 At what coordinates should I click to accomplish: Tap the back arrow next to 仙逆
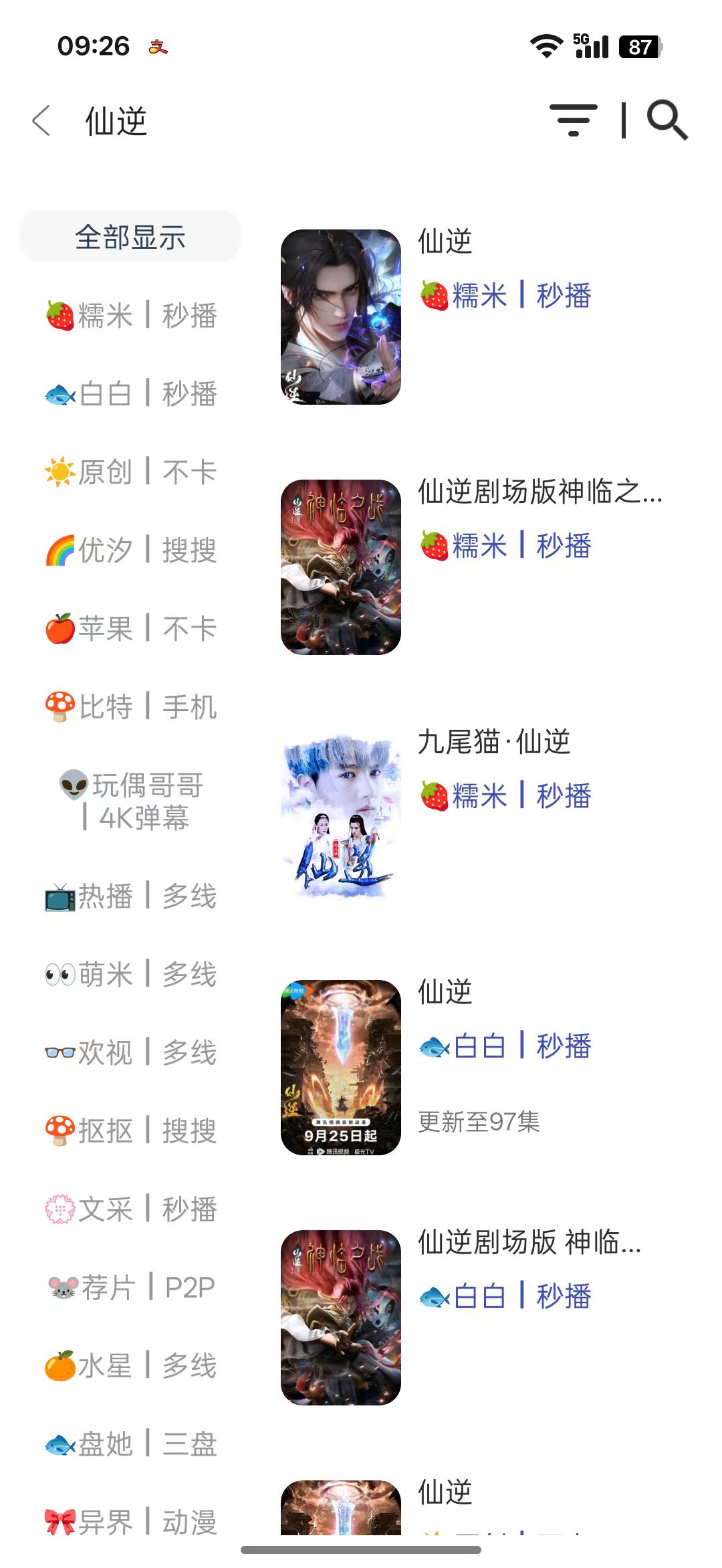click(x=41, y=121)
